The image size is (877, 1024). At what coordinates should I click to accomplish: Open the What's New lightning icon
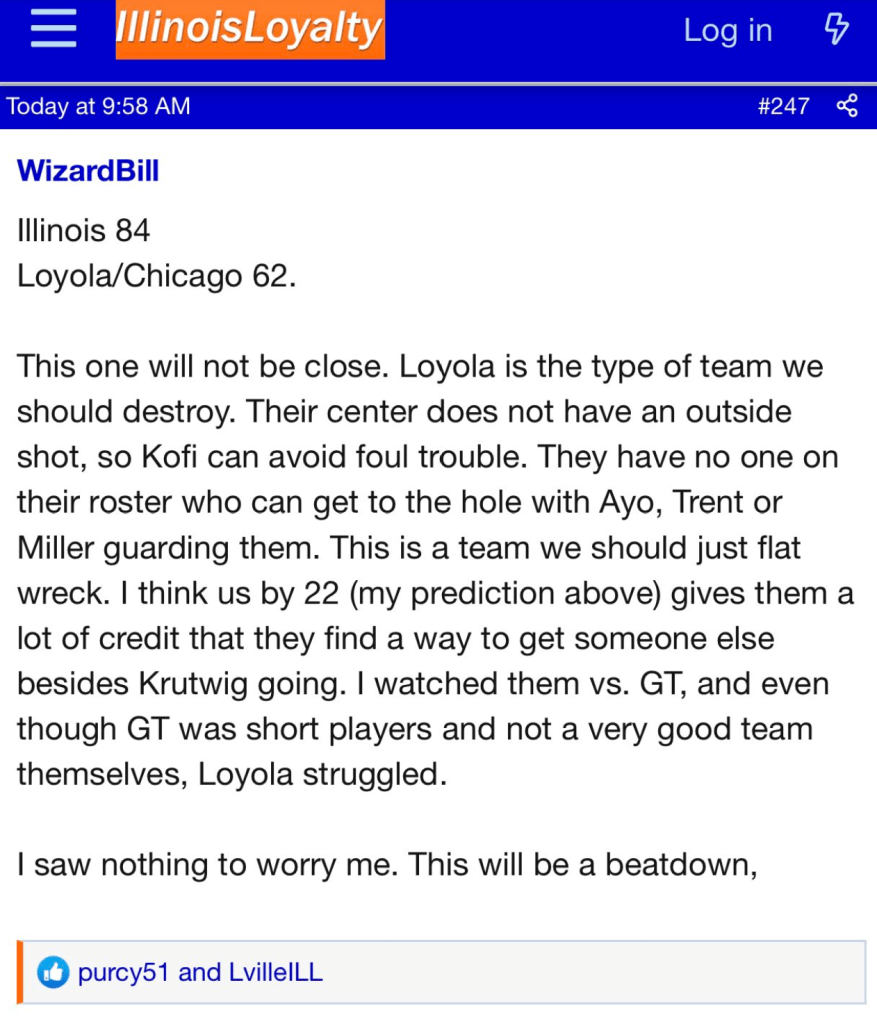pos(836,29)
